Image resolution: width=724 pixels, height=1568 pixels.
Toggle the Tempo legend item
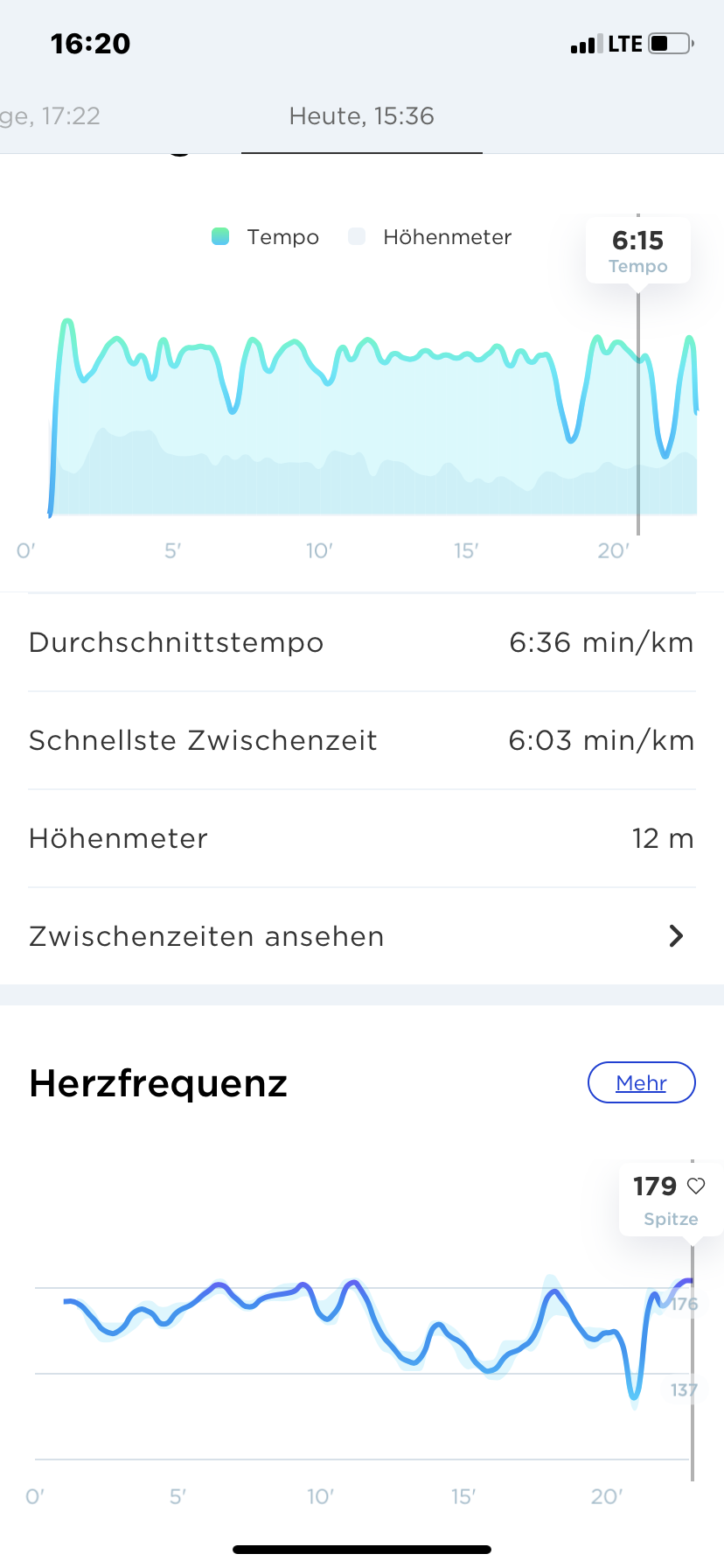pyautogui.click(x=266, y=237)
